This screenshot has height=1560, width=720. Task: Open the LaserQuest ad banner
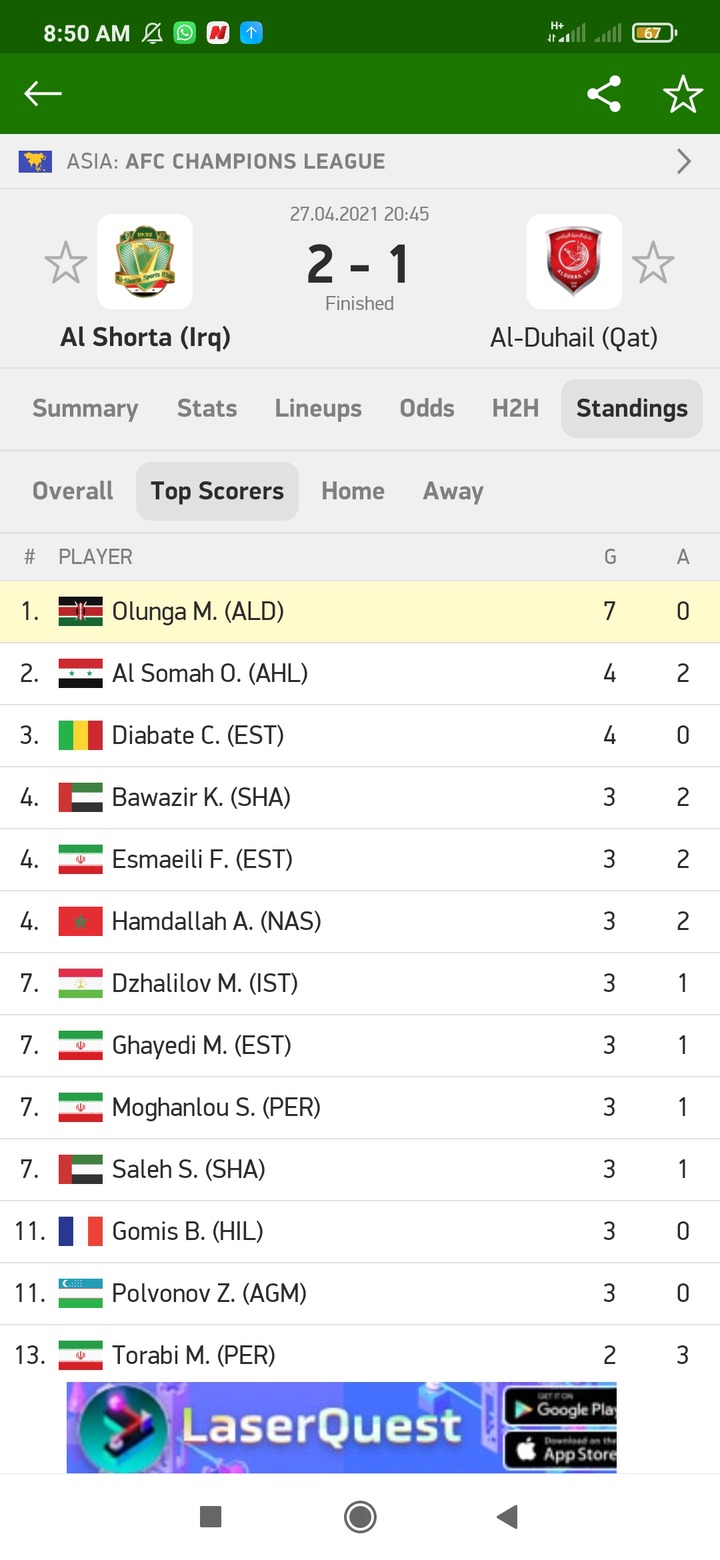point(342,1427)
